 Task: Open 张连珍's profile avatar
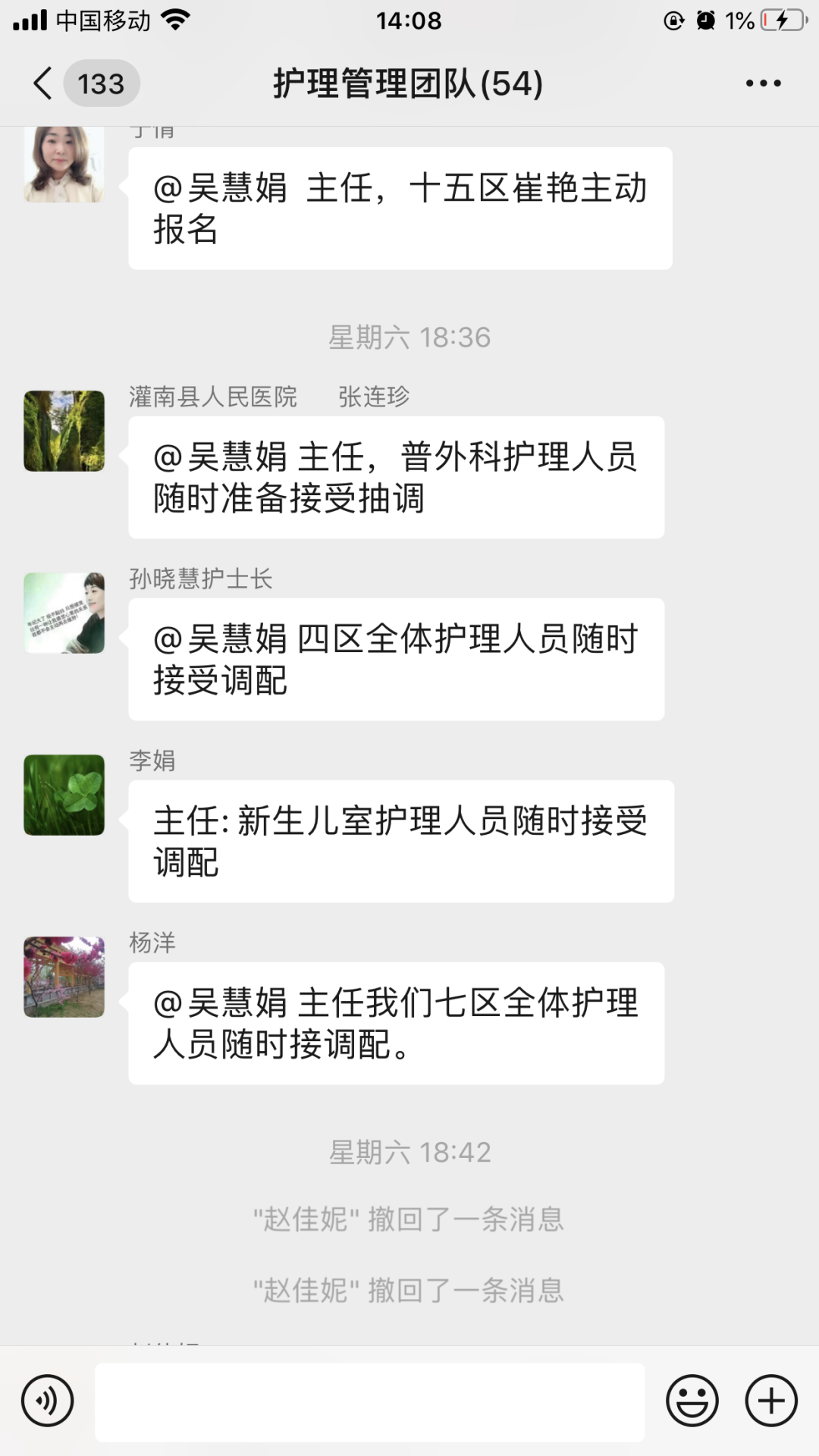(64, 431)
